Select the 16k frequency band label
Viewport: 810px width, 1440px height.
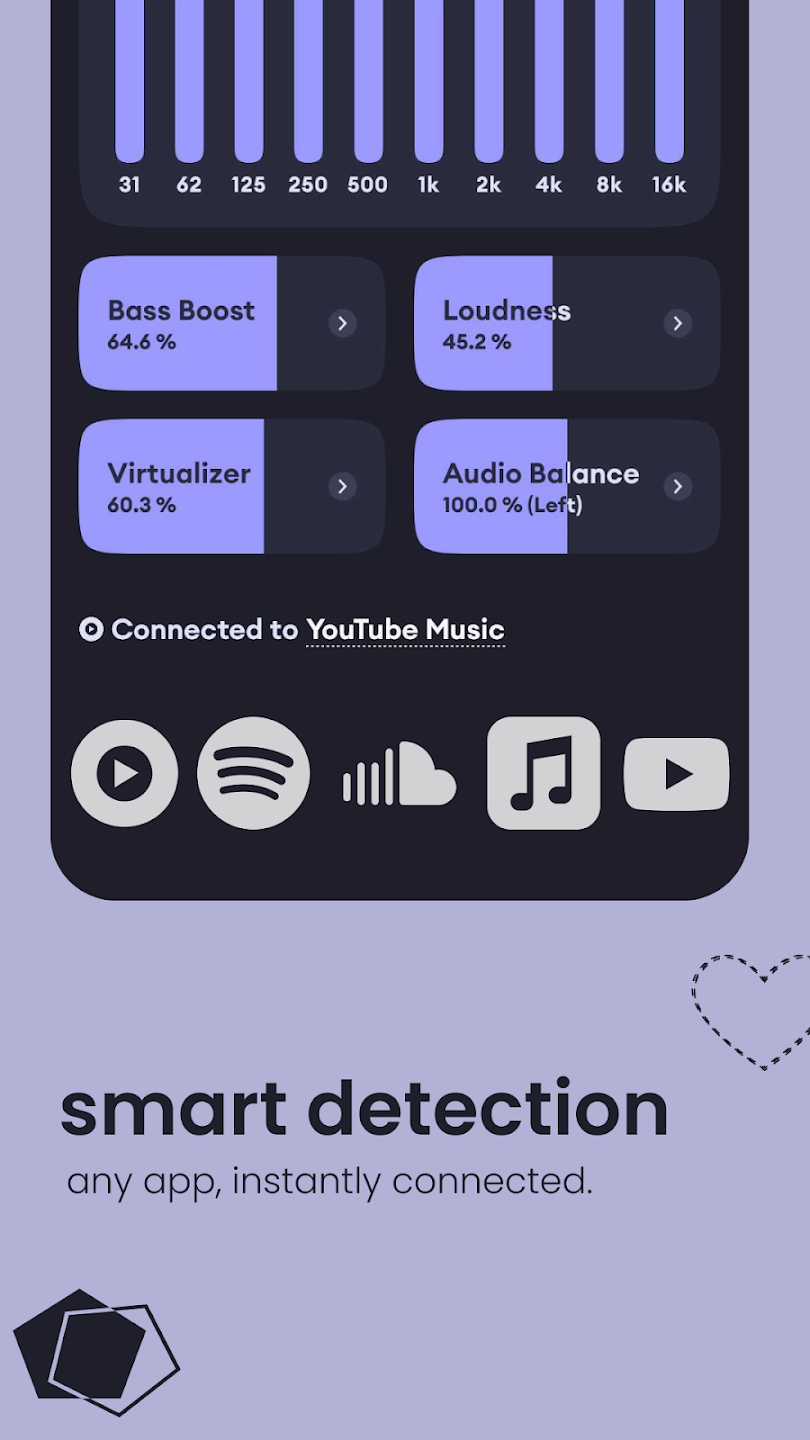667,184
